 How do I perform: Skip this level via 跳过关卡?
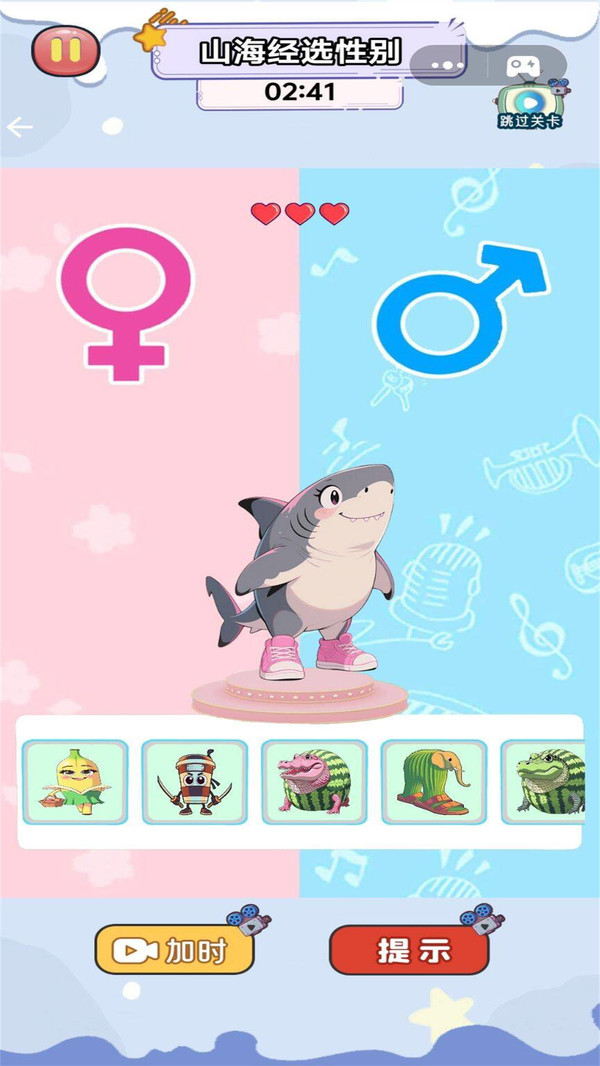[x=531, y=105]
